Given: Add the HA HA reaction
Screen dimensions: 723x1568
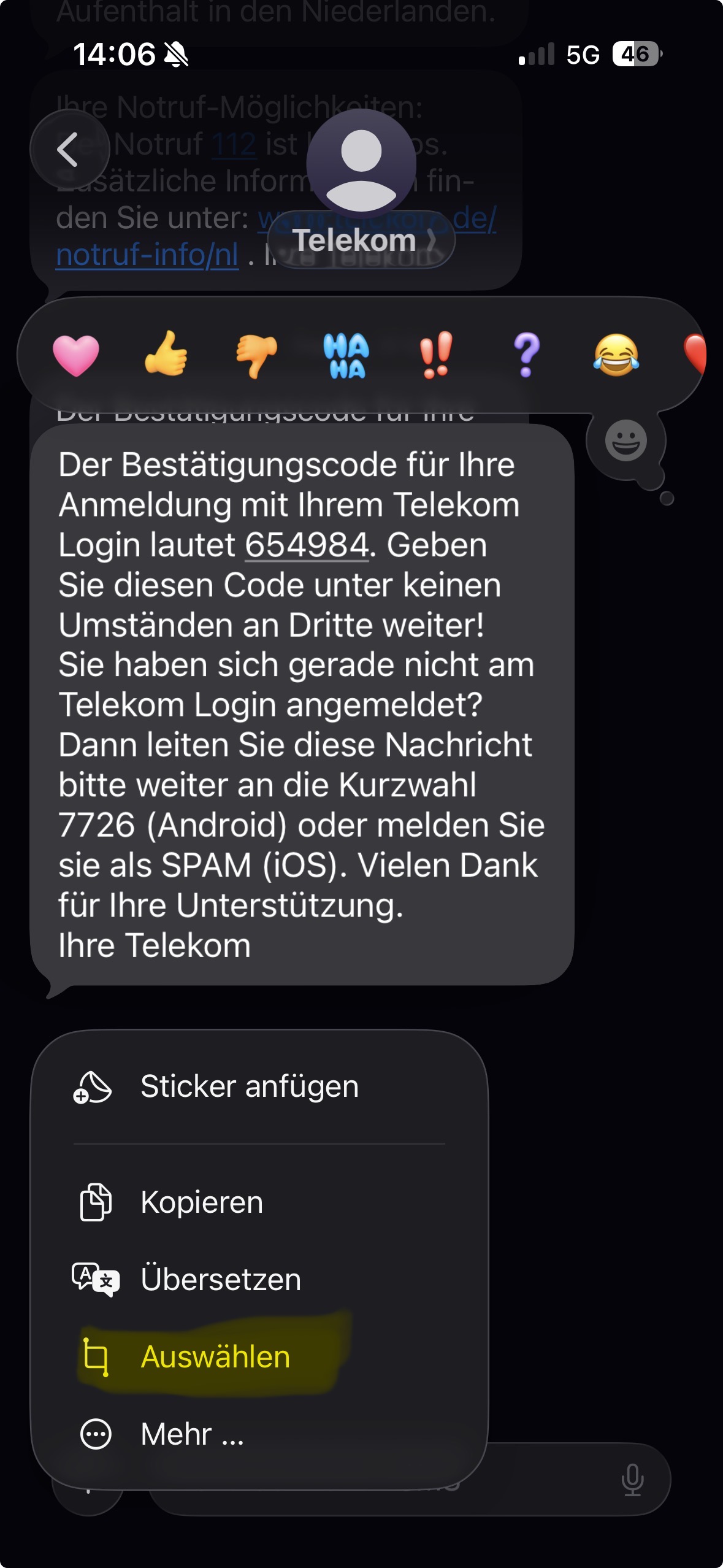Looking at the screenshot, I should [346, 355].
